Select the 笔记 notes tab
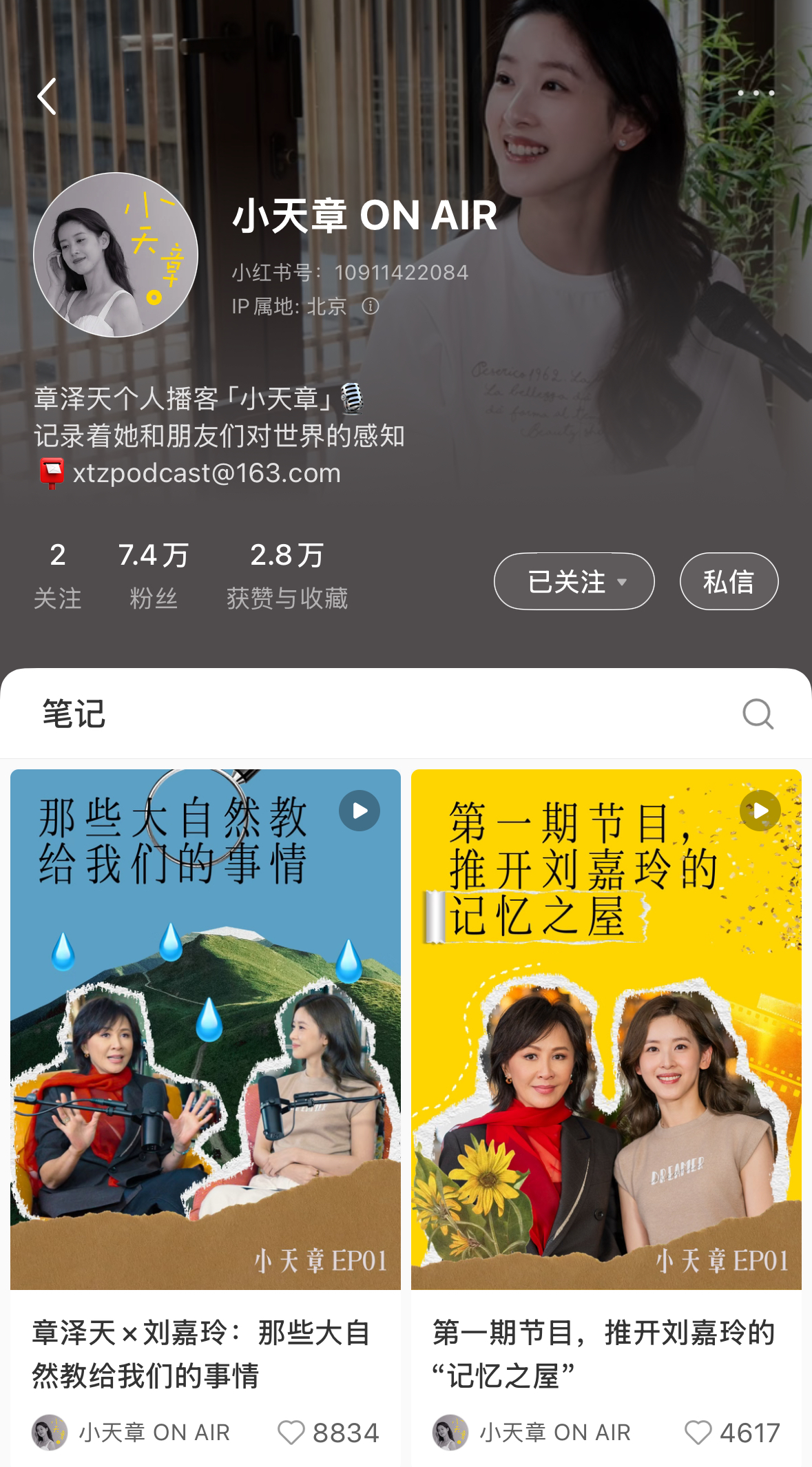The width and height of the screenshot is (812, 1467). click(74, 714)
